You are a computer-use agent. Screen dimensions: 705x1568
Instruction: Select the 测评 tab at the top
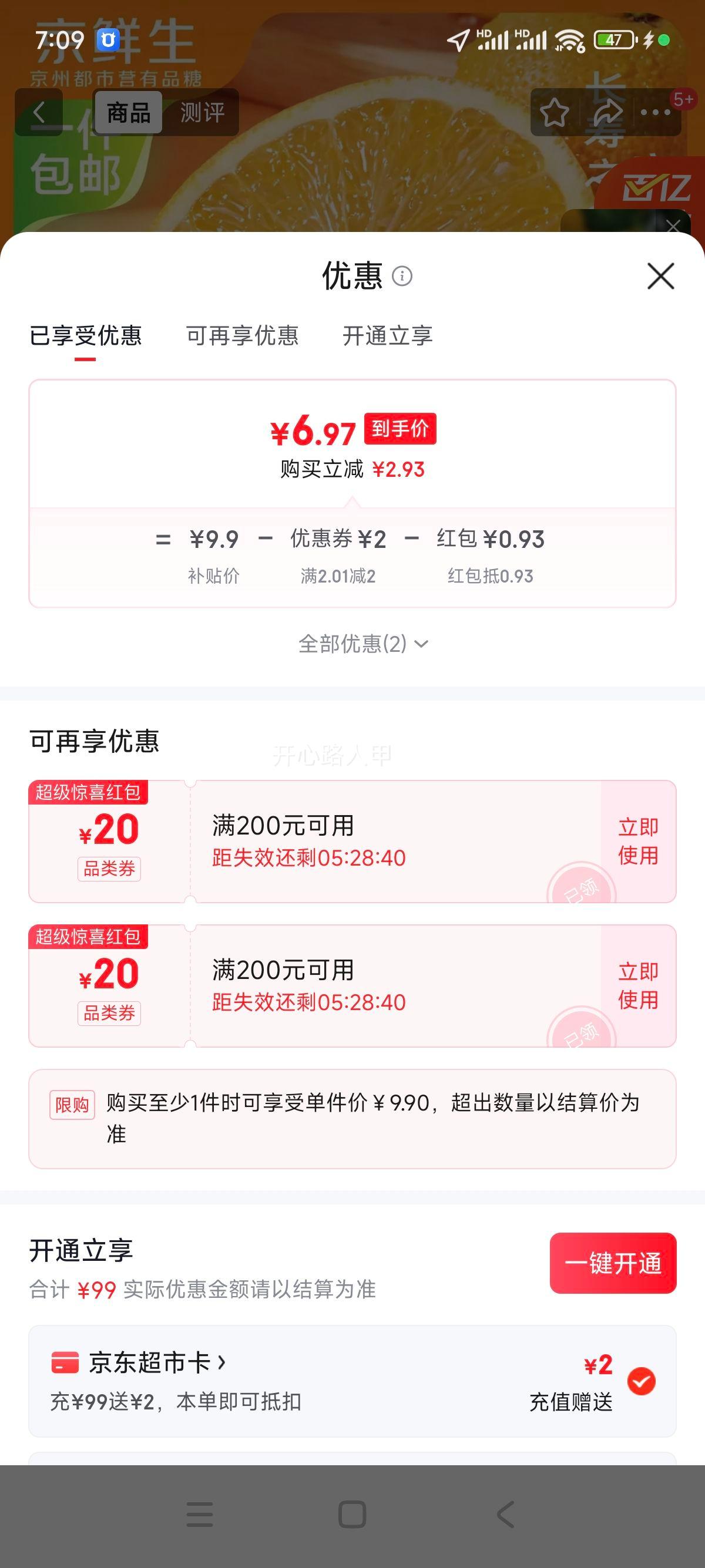click(x=201, y=113)
